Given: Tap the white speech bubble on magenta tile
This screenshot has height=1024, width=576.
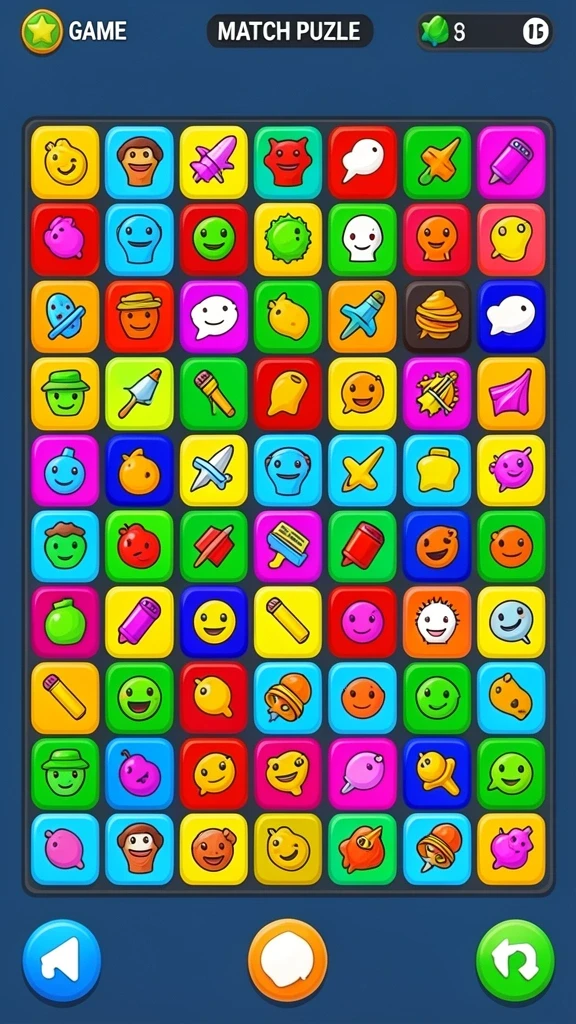Looking at the screenshot, I should (214, 316).
